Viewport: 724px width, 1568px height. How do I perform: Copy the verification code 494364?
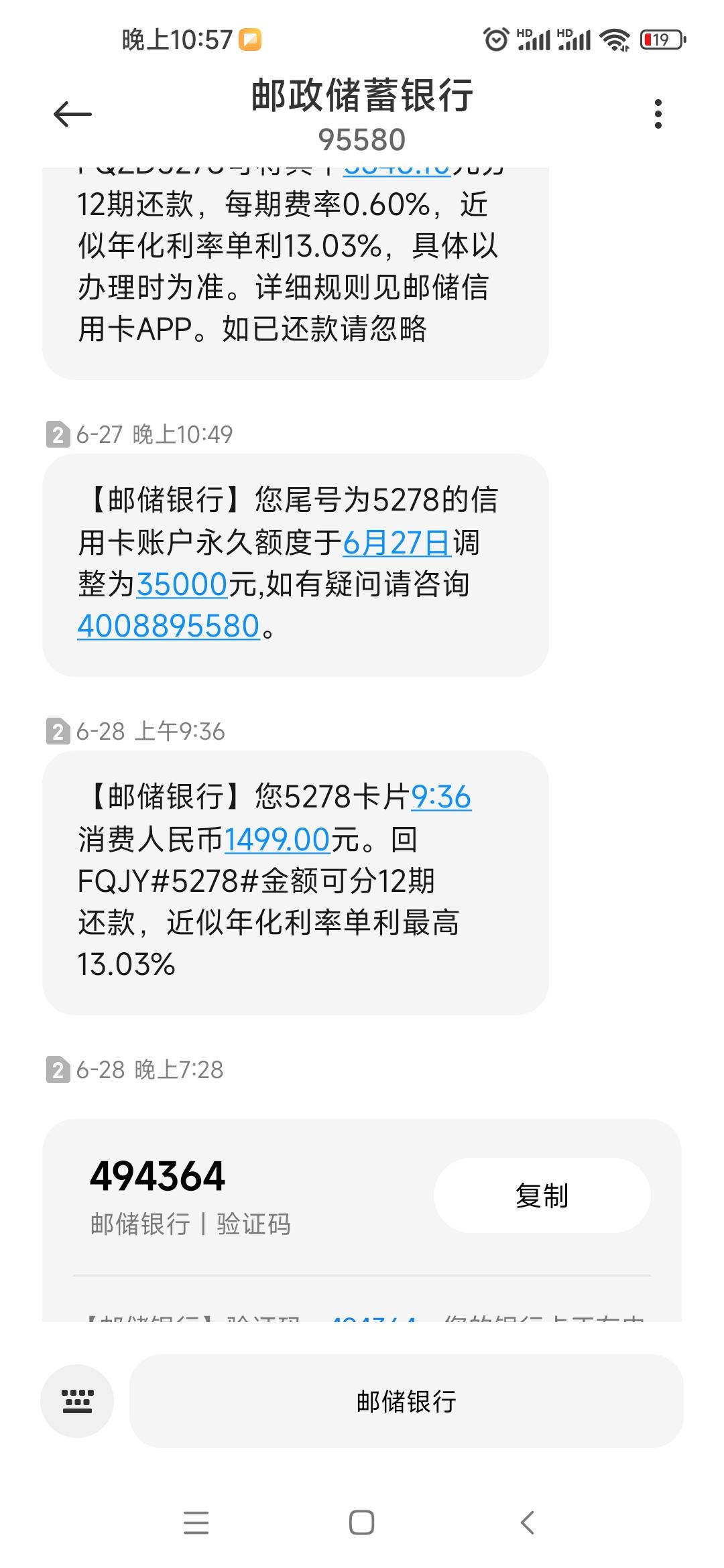(x=542, y=1195)
